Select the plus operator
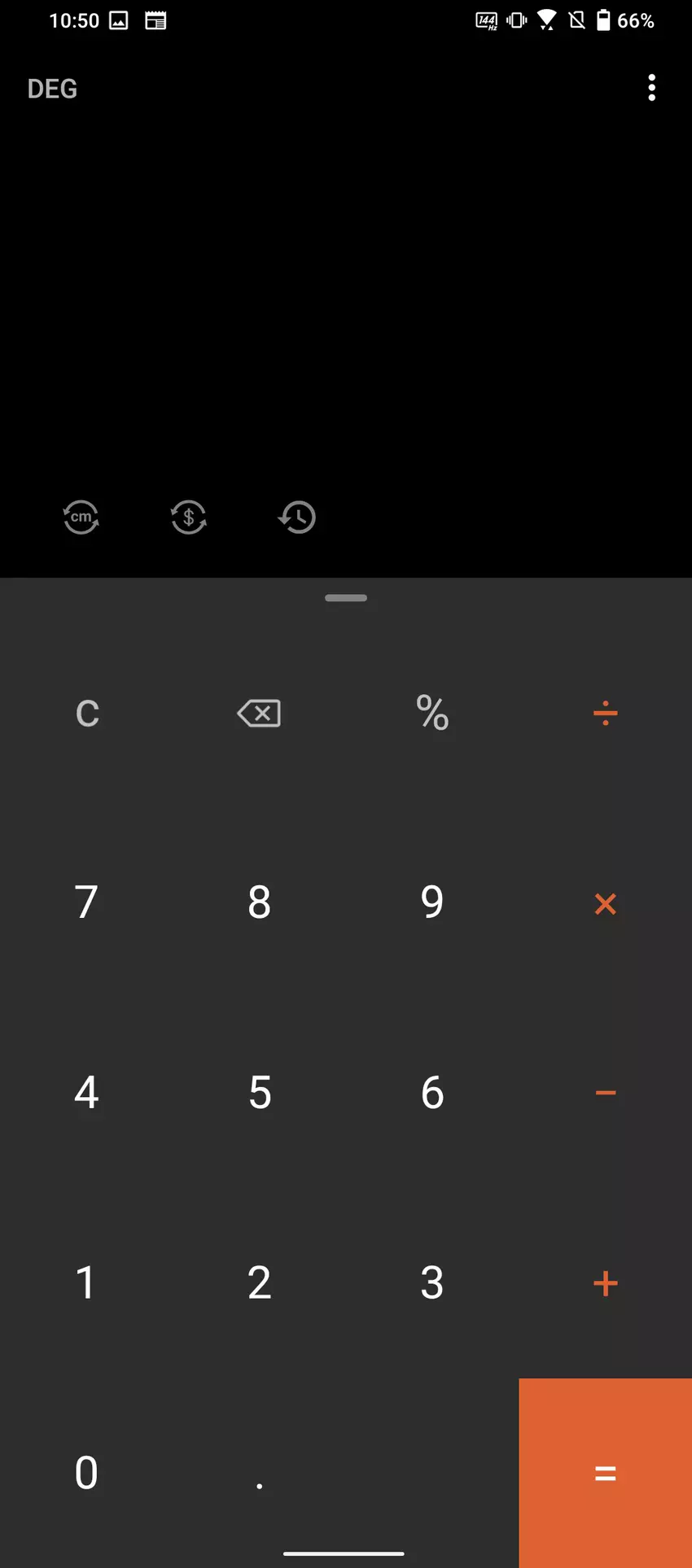692x1568 pixels. (x=605, y=1283)
